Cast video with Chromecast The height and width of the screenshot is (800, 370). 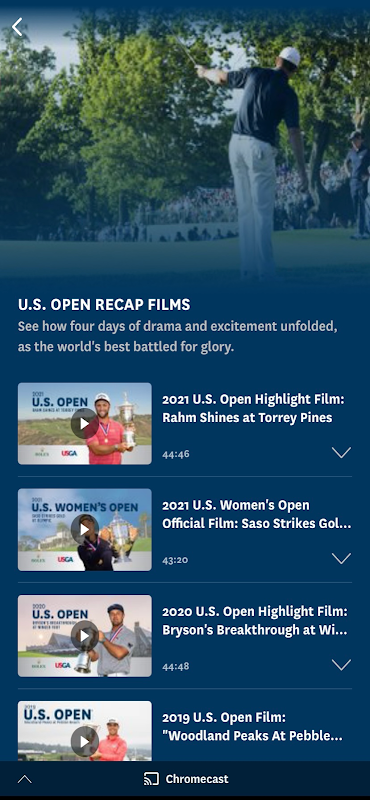click(x=186, y=779)
